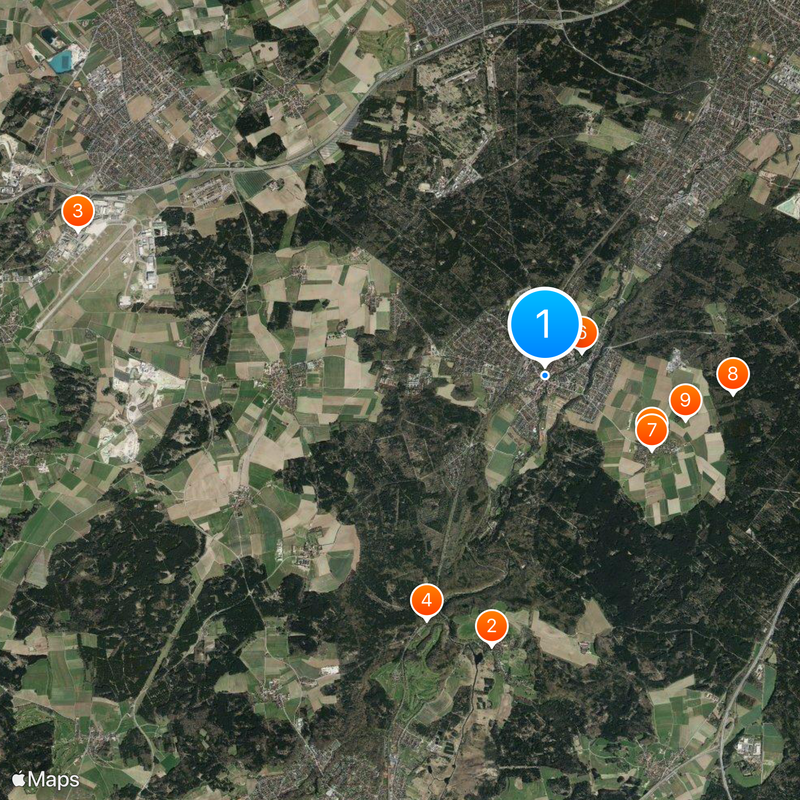This screenshot has height=800, width=800.
Task: Tap map pin number 3 near the airfield
Action: 77,211
